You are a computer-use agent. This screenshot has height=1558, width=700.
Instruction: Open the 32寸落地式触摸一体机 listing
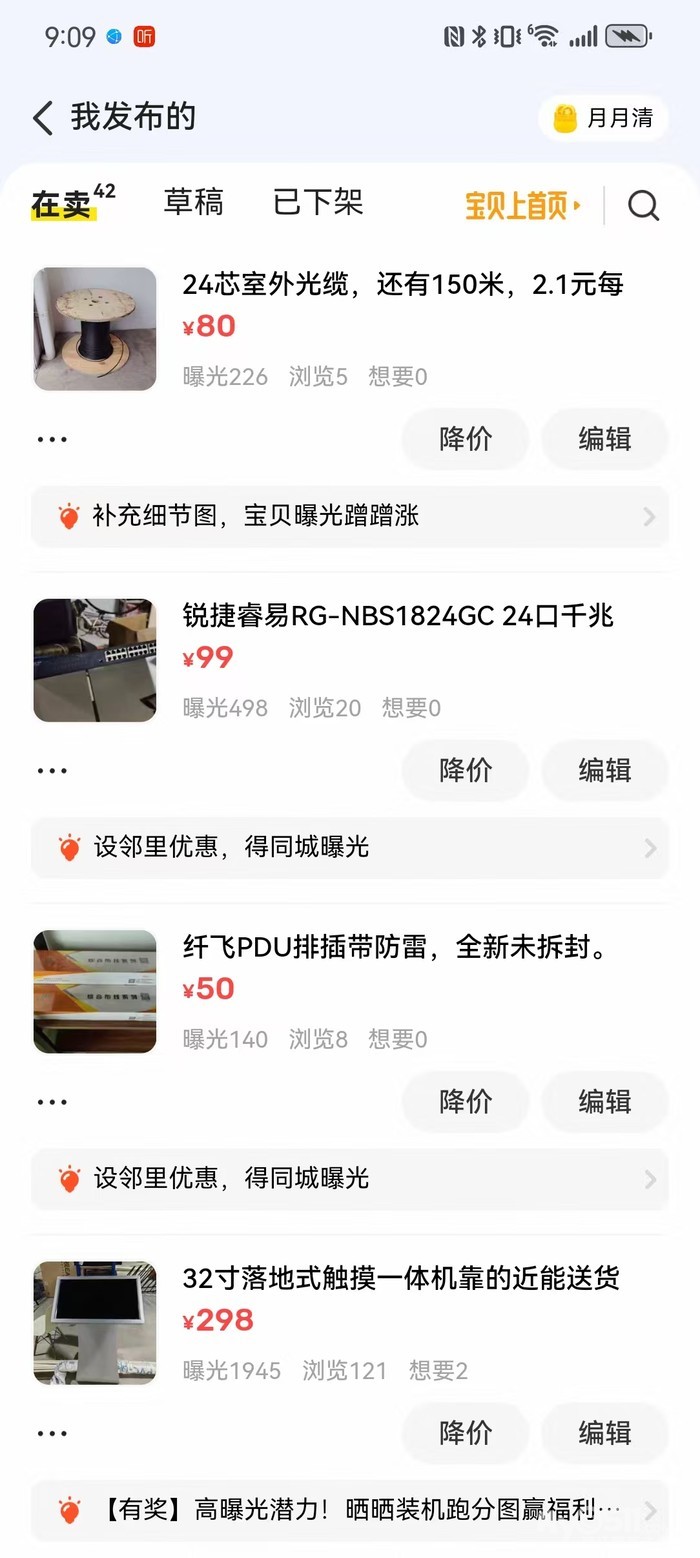coord(400,1278)
